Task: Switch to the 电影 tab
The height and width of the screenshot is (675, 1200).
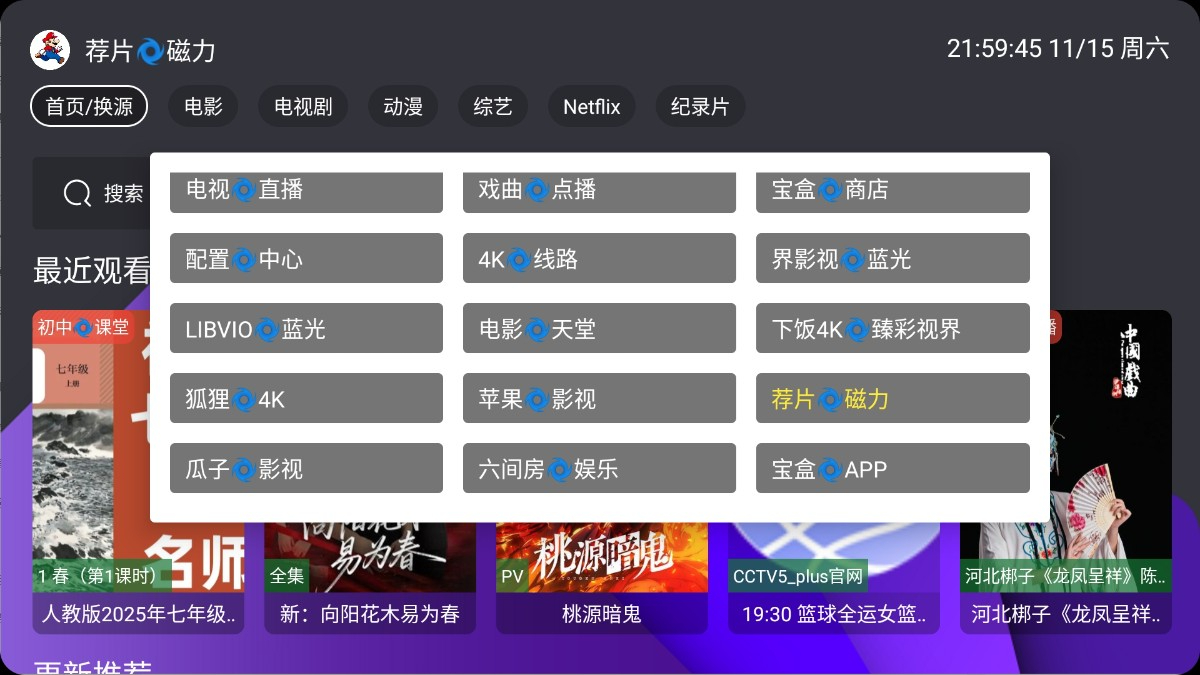Action: [x=204, y=107]
